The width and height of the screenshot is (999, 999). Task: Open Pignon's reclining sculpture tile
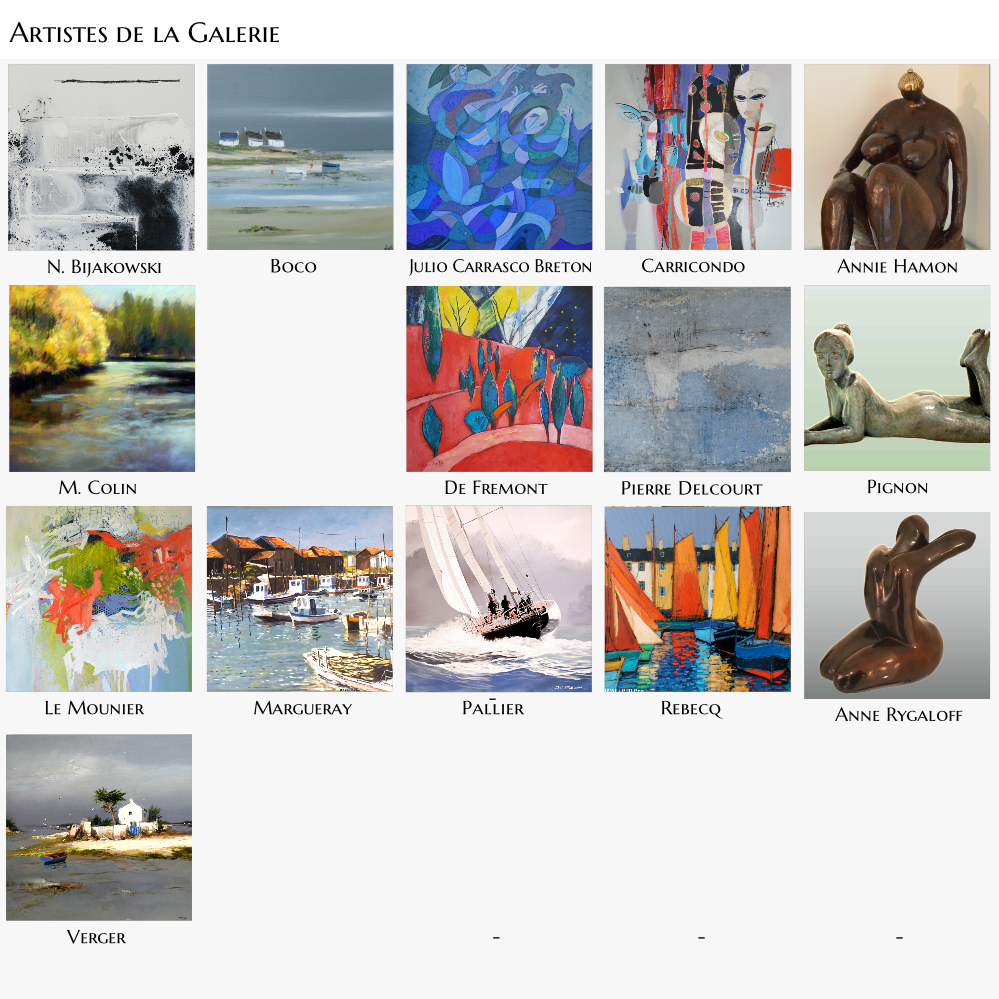(897, 378)
